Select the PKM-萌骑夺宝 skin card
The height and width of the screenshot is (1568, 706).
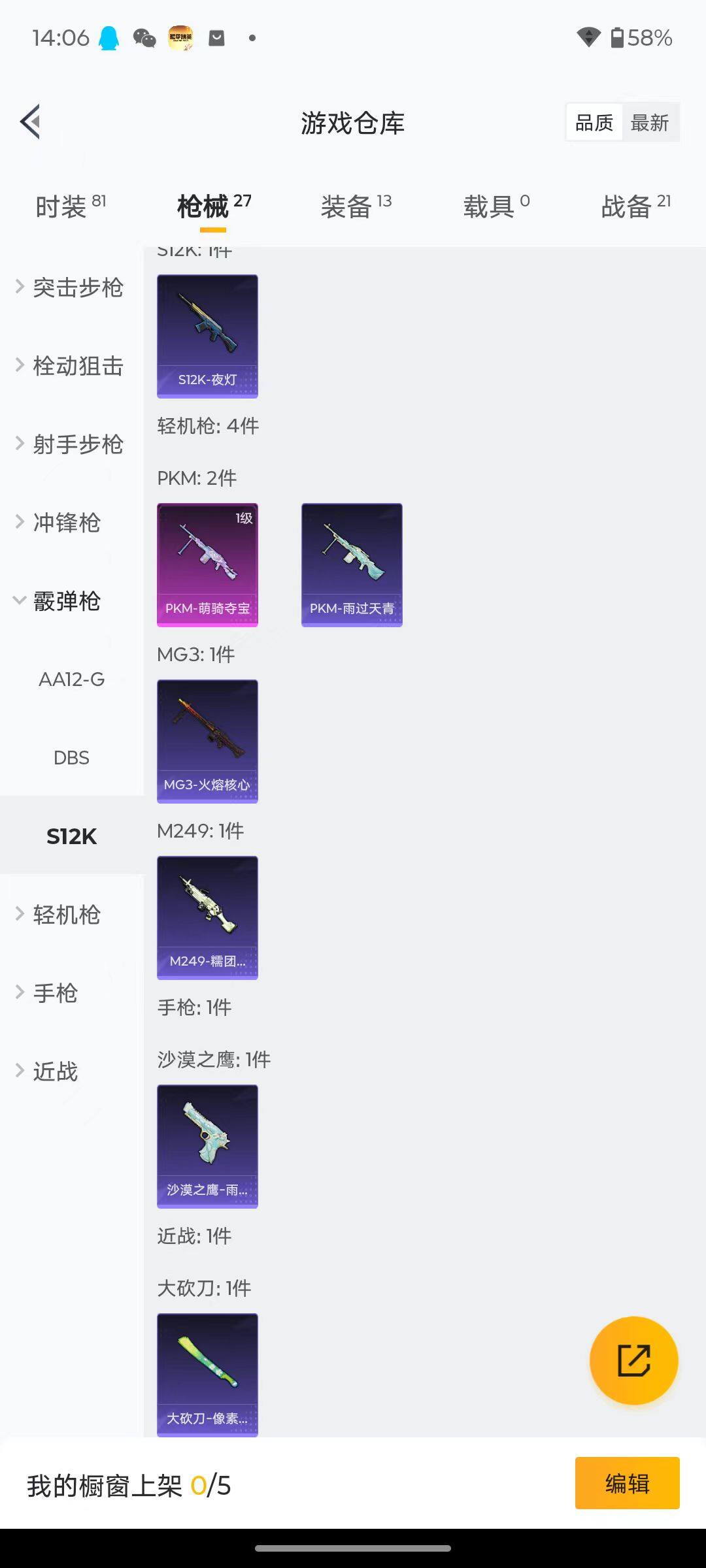click(207, 564)
